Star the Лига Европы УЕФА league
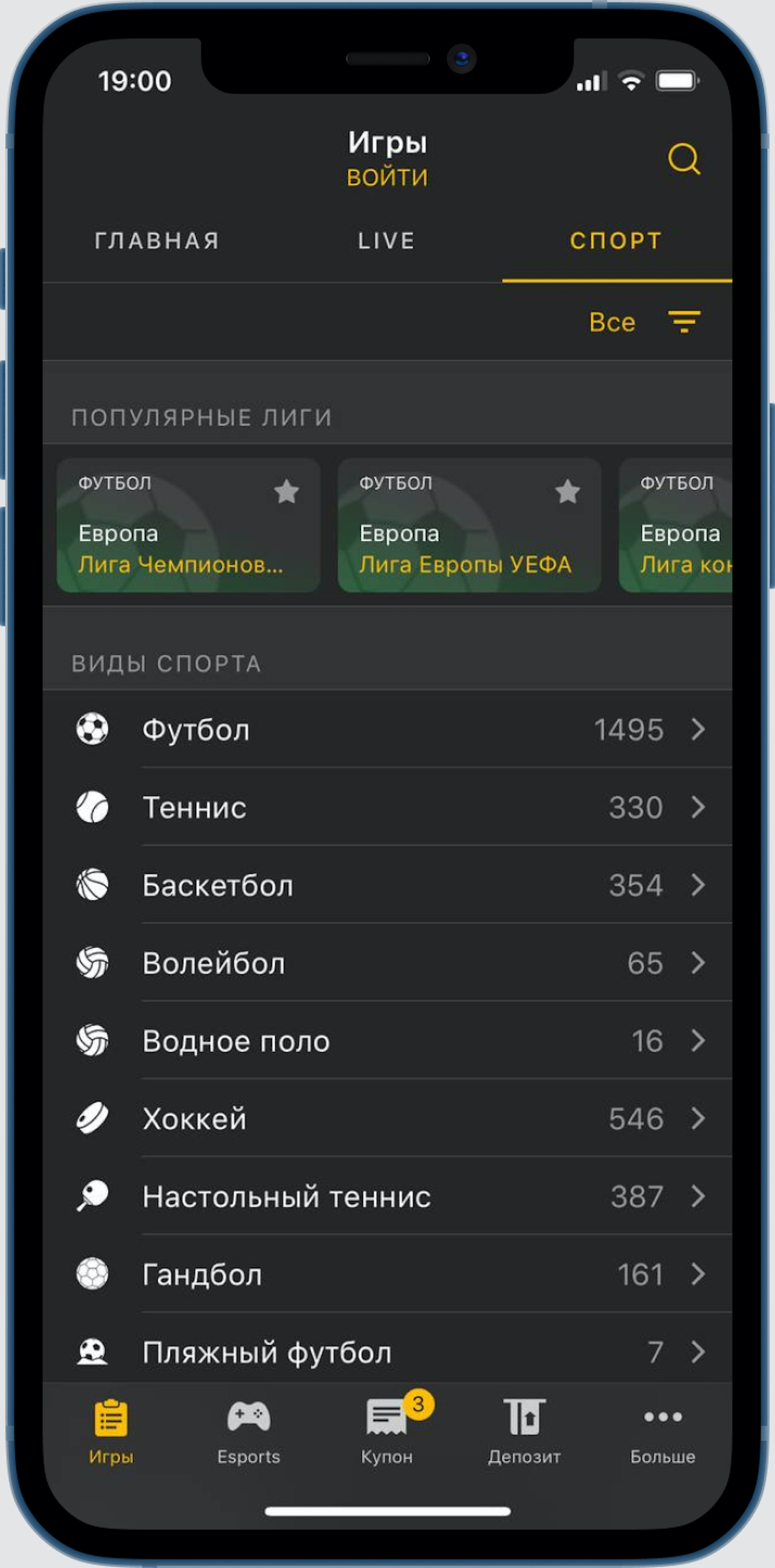775x1568 pixels. click(568, 491)
